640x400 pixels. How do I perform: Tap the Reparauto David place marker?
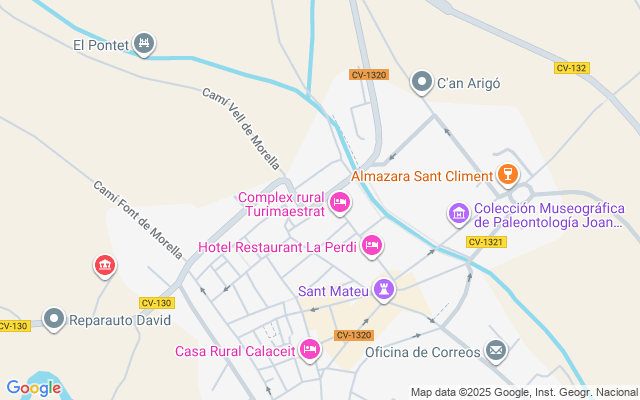[54, 320]
